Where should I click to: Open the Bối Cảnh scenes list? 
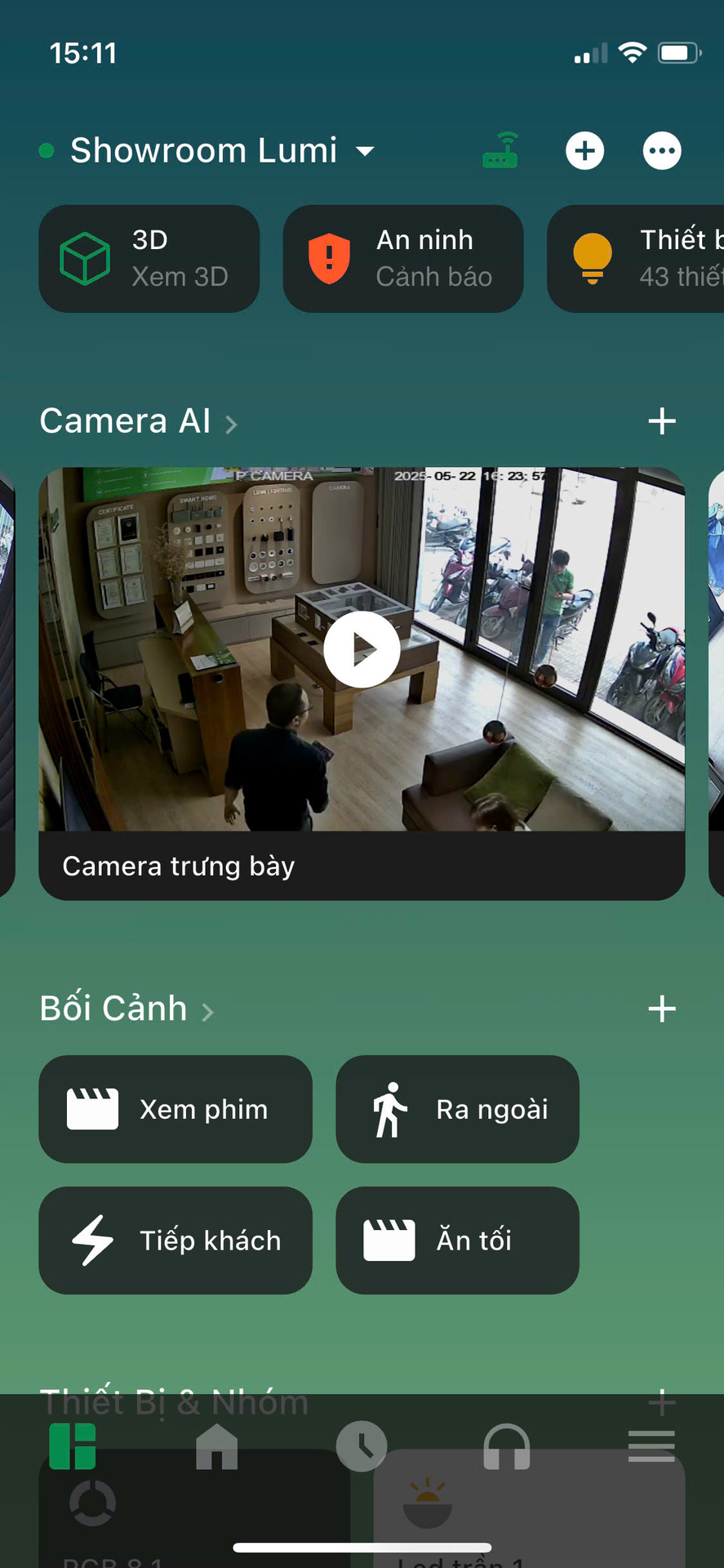click(127, 1009)
